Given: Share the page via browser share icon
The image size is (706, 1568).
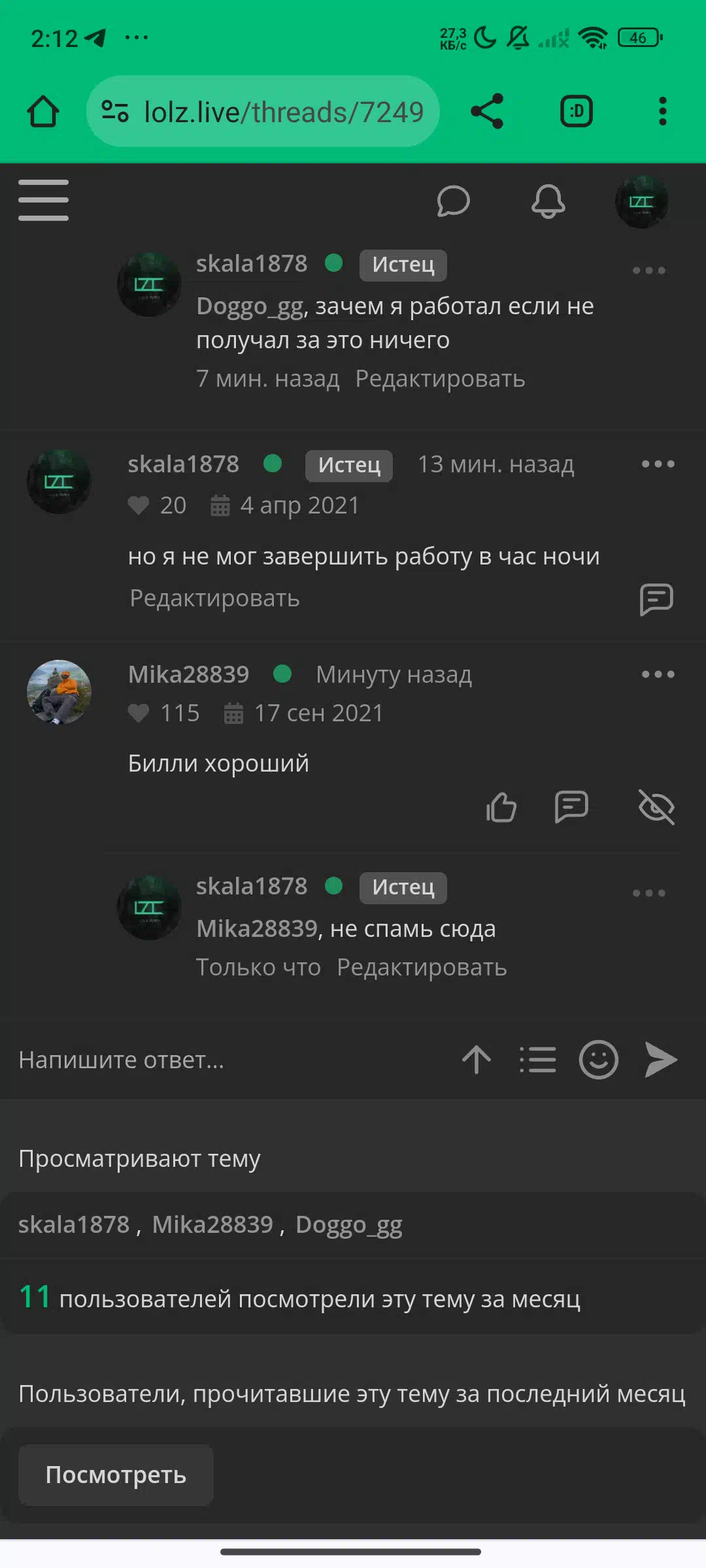Looking at the screenshot, I should (488, 111).
